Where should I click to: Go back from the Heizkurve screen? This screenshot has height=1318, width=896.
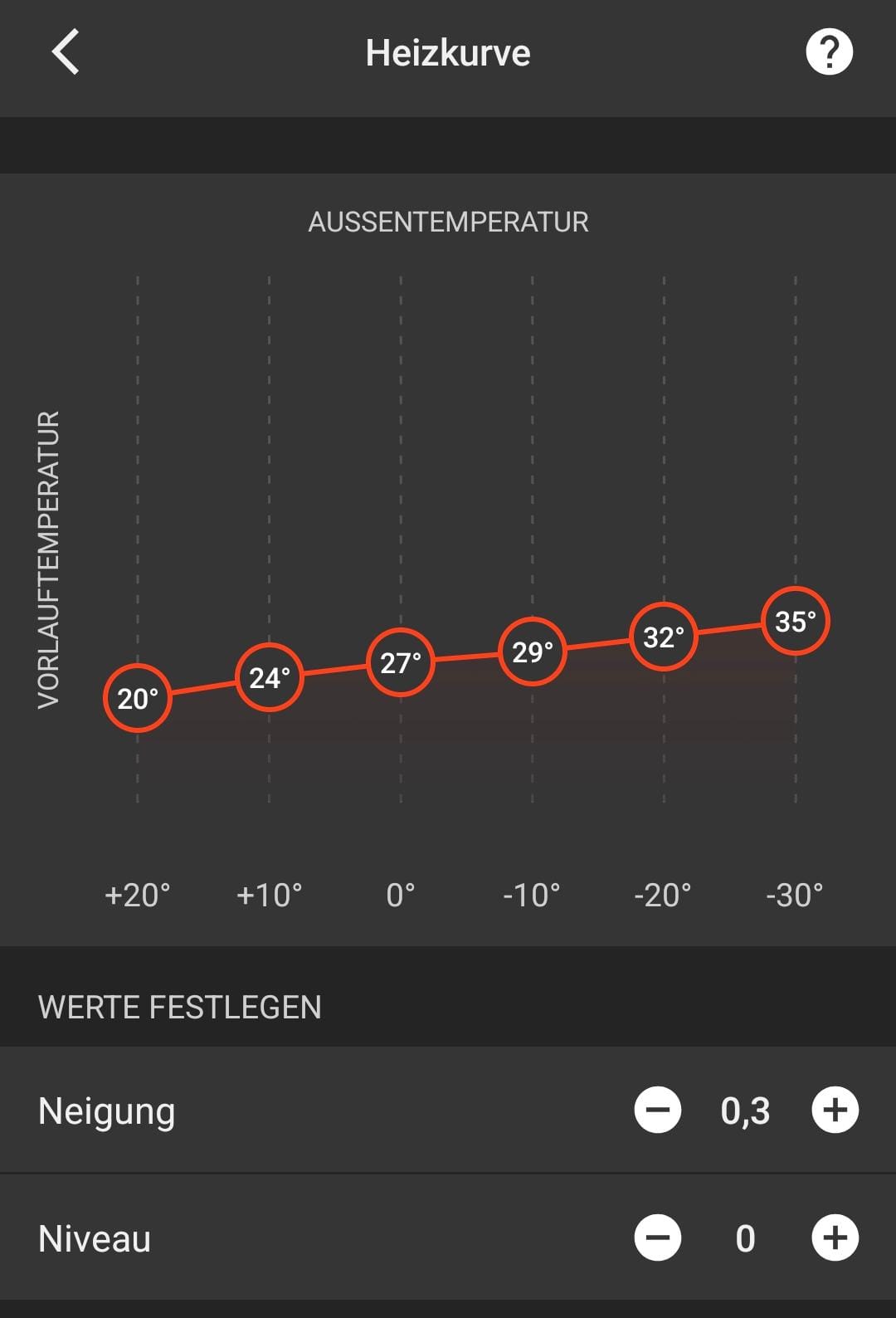click(x=66, y=52)
